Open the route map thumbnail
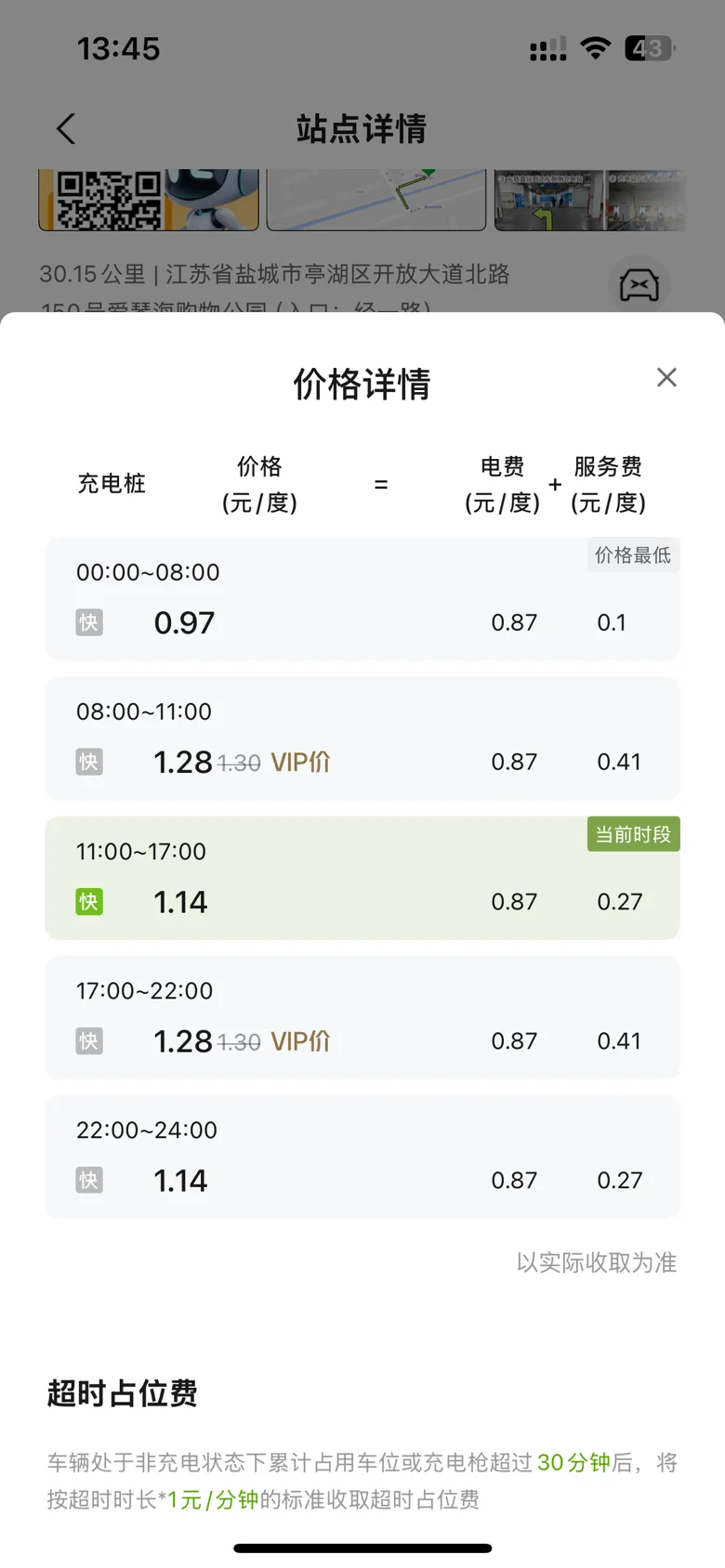Viewport: 725px width, 1568px height. pyautogui.click(x=376, y=200)
